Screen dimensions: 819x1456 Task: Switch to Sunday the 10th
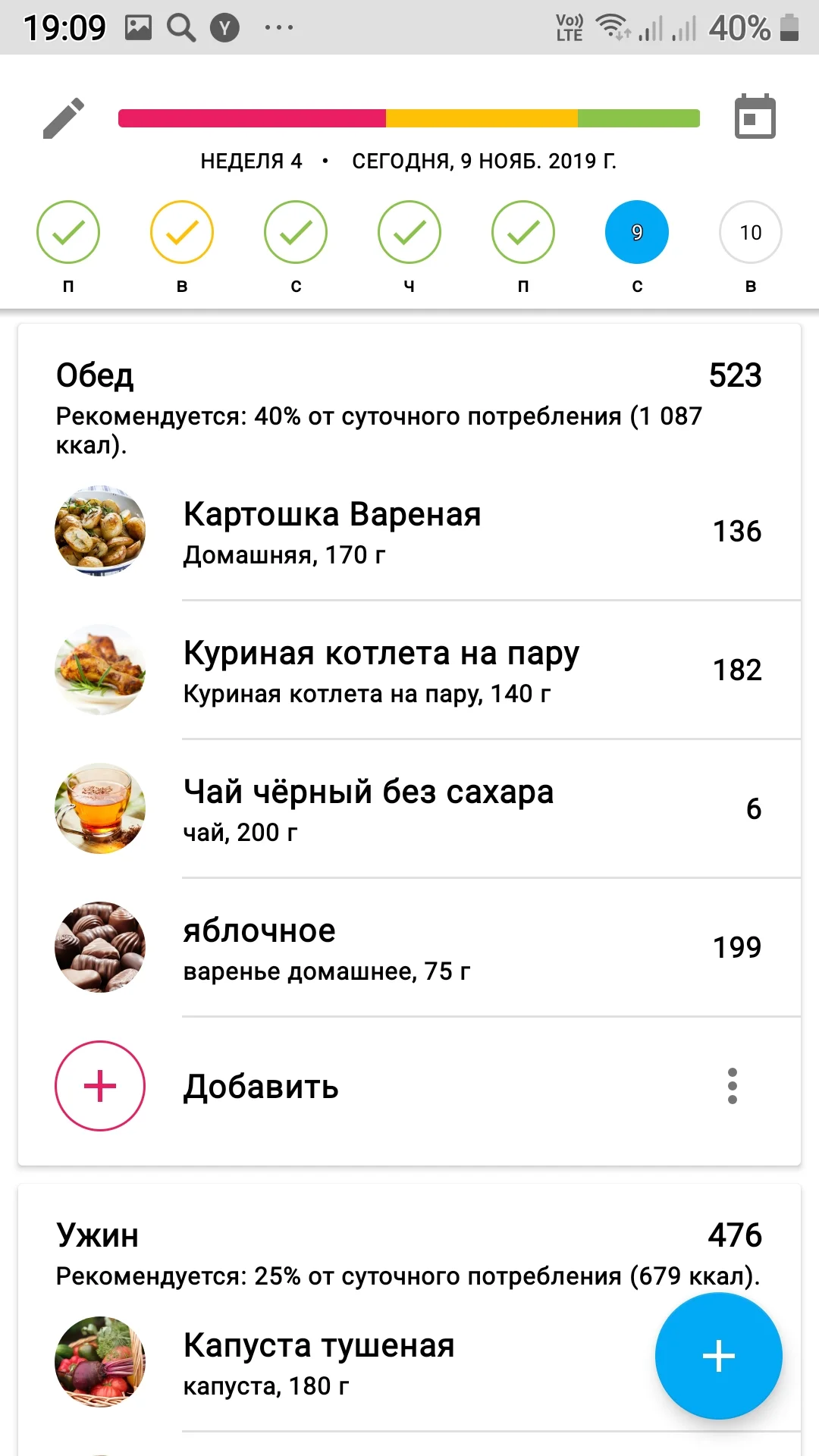750,232
